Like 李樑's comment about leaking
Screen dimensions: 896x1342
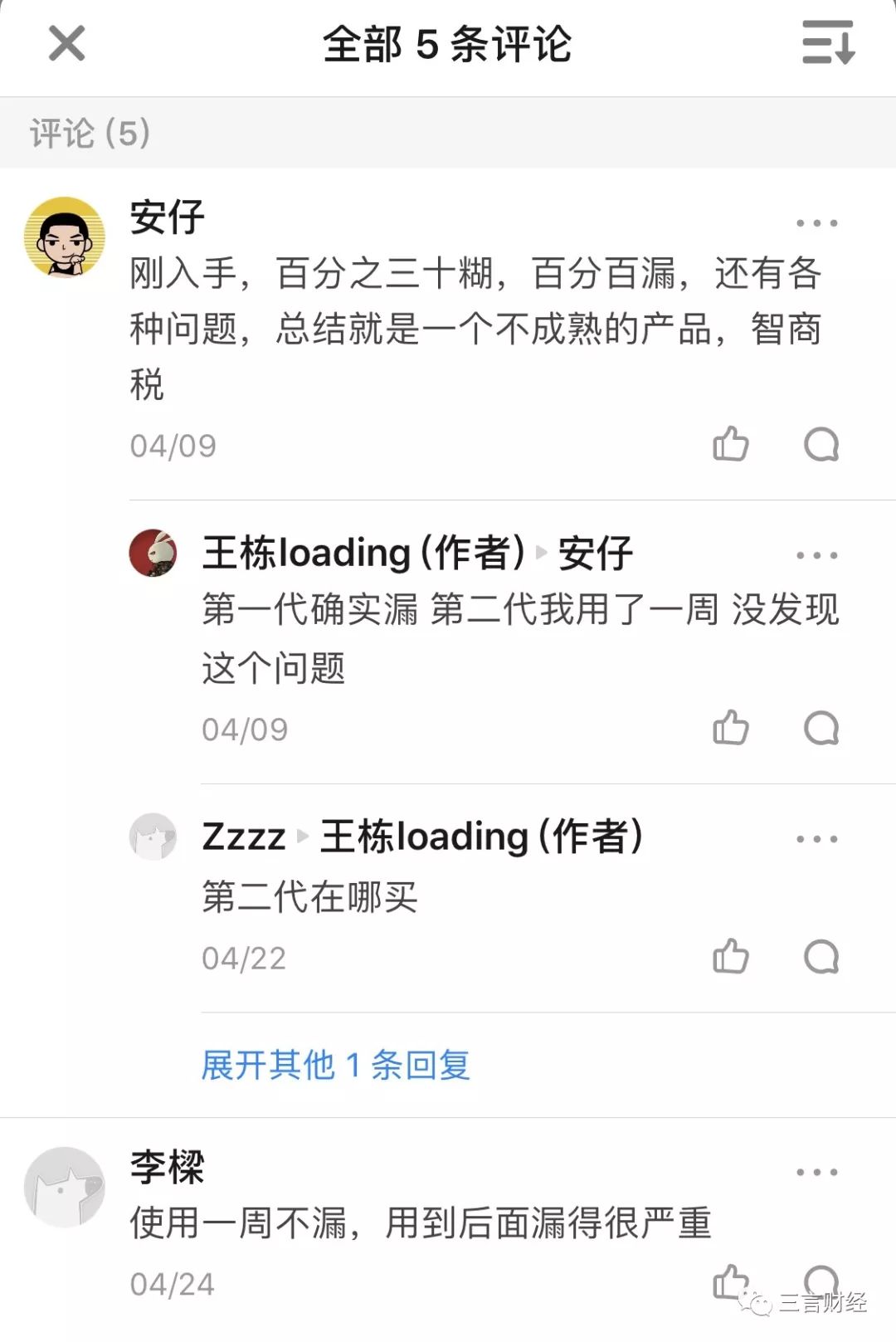[730, 1282]
